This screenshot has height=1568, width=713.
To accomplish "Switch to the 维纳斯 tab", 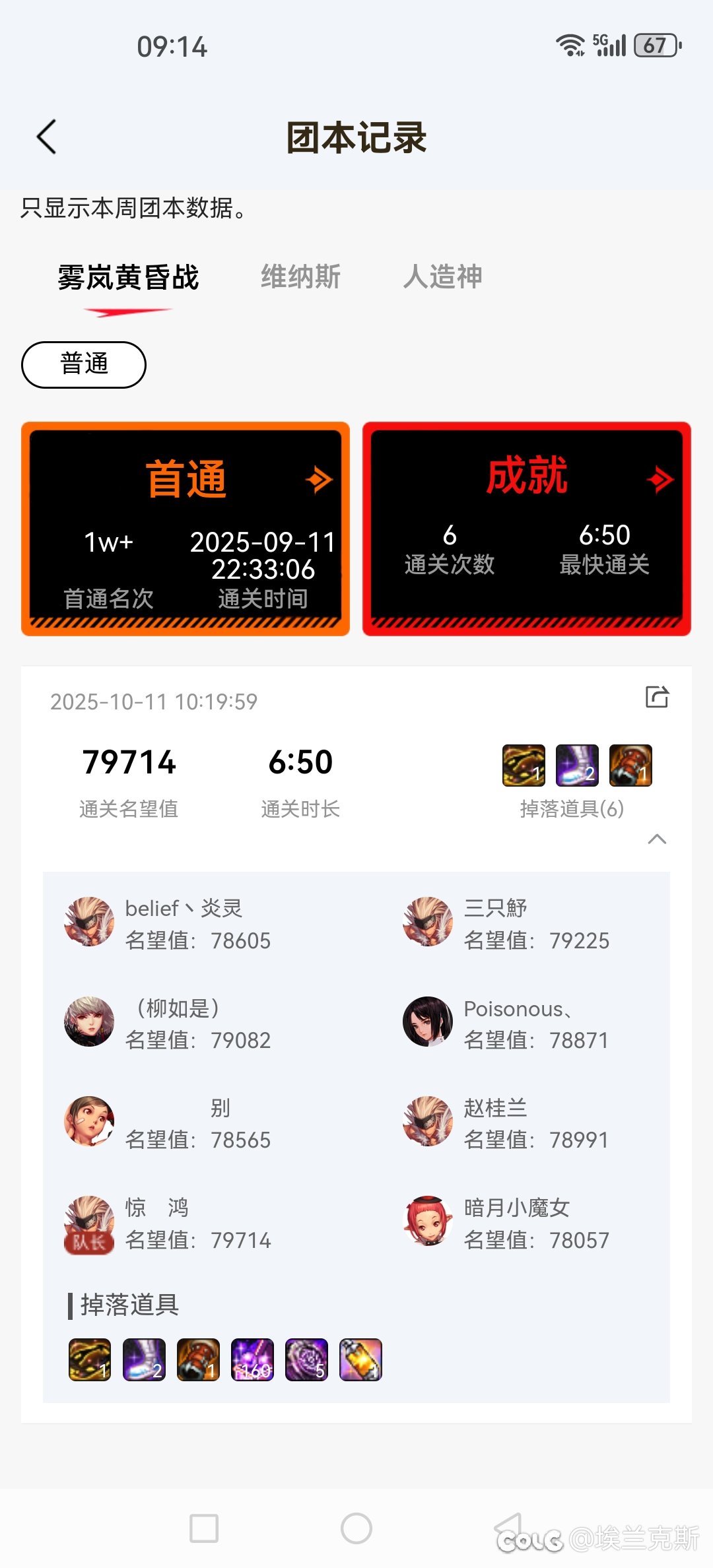I will coord(300,277).
